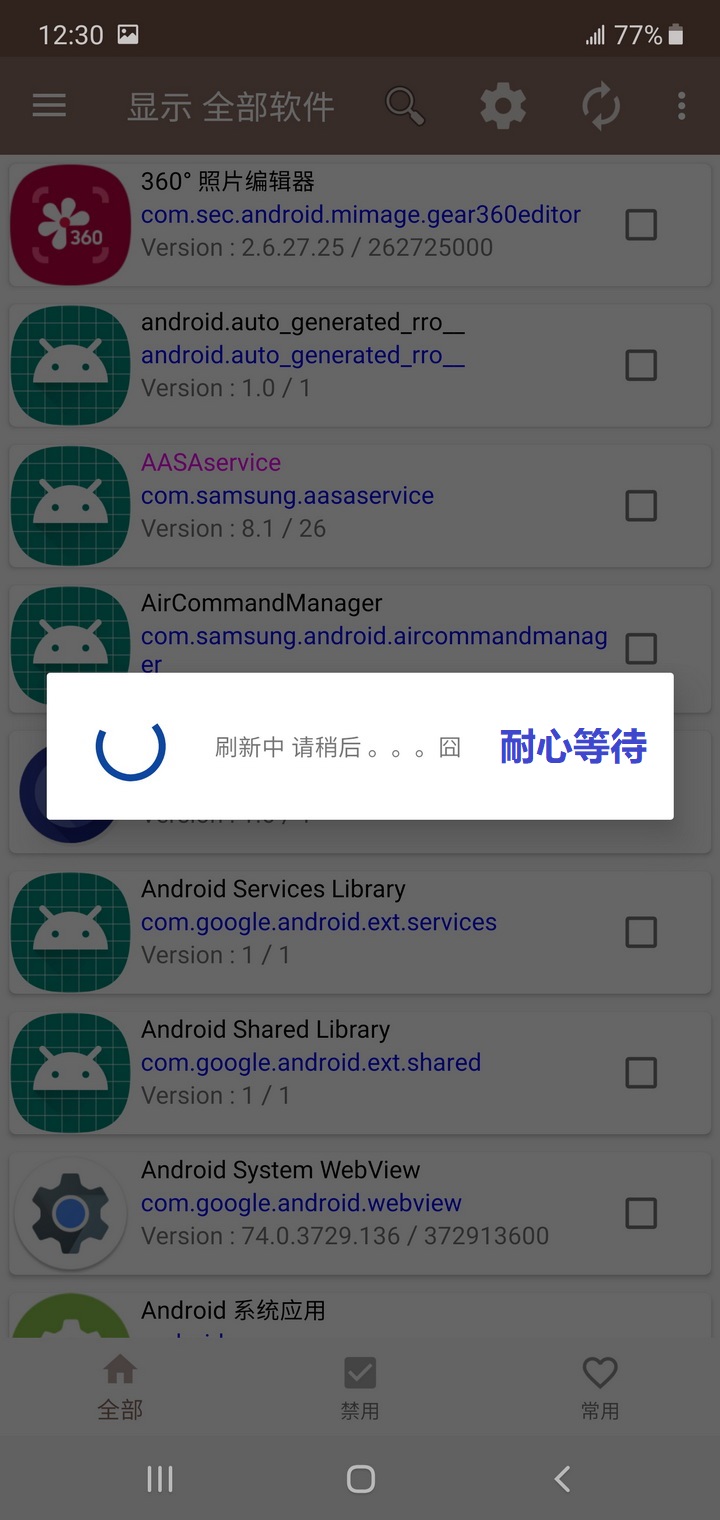Switch to the 禁用 tab
This screenshot has height=1520, width=720.
tap(360, 1387)
